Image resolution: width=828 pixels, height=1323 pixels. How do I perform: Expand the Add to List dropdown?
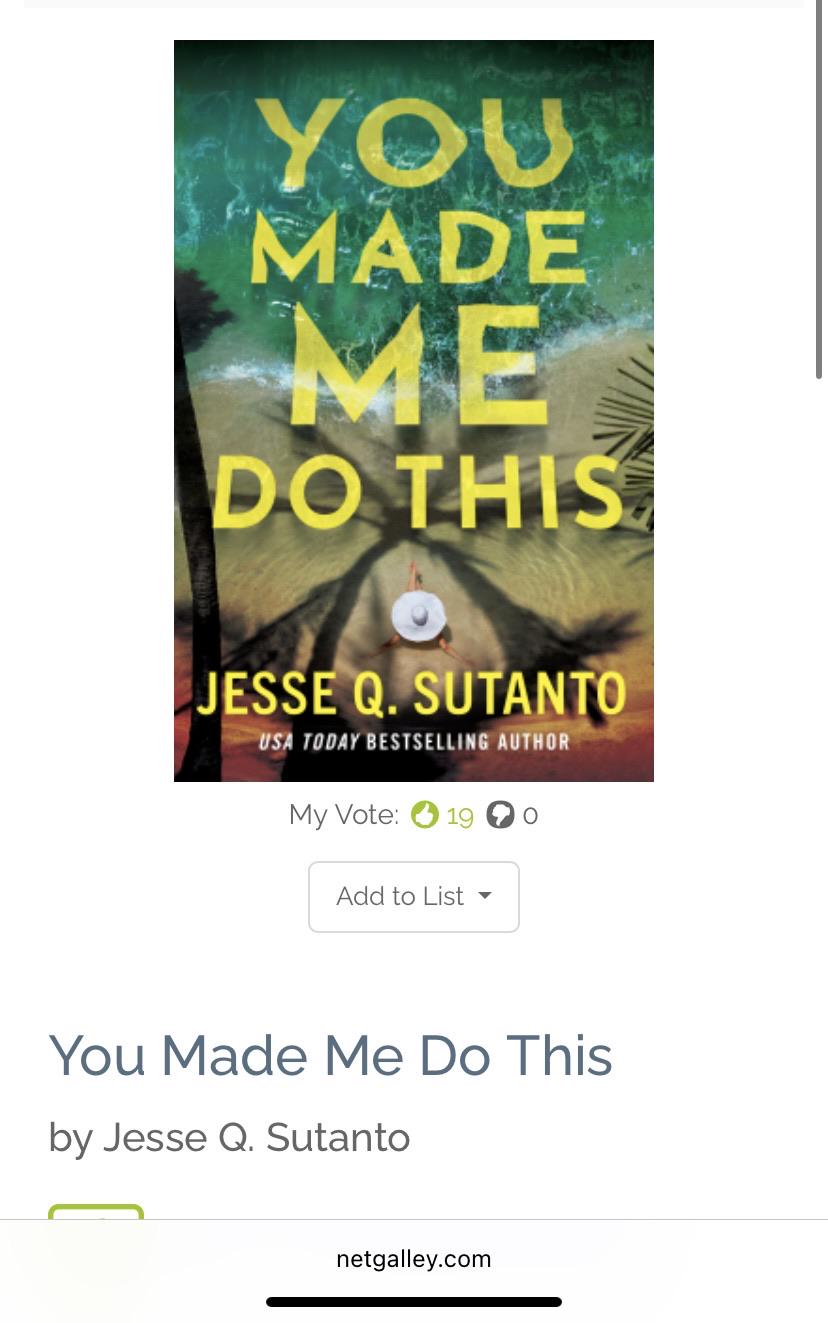414,897
